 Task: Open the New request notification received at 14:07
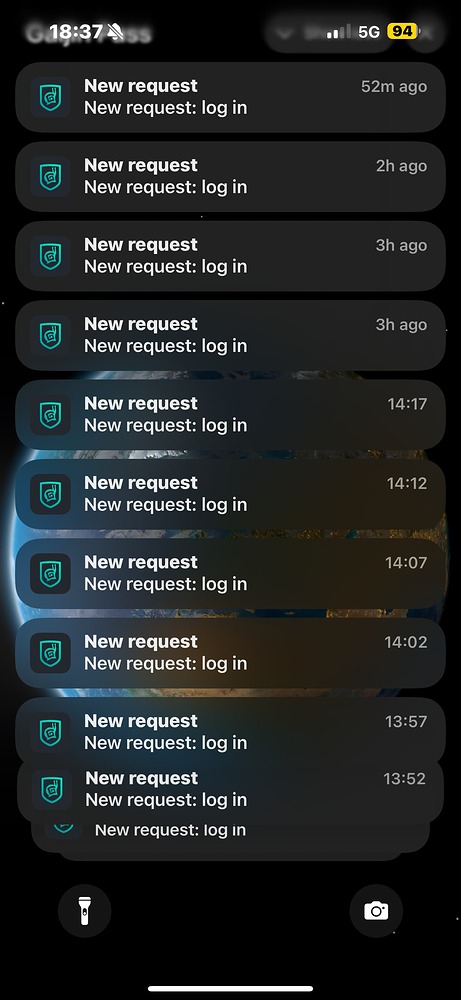coord(230,573)
